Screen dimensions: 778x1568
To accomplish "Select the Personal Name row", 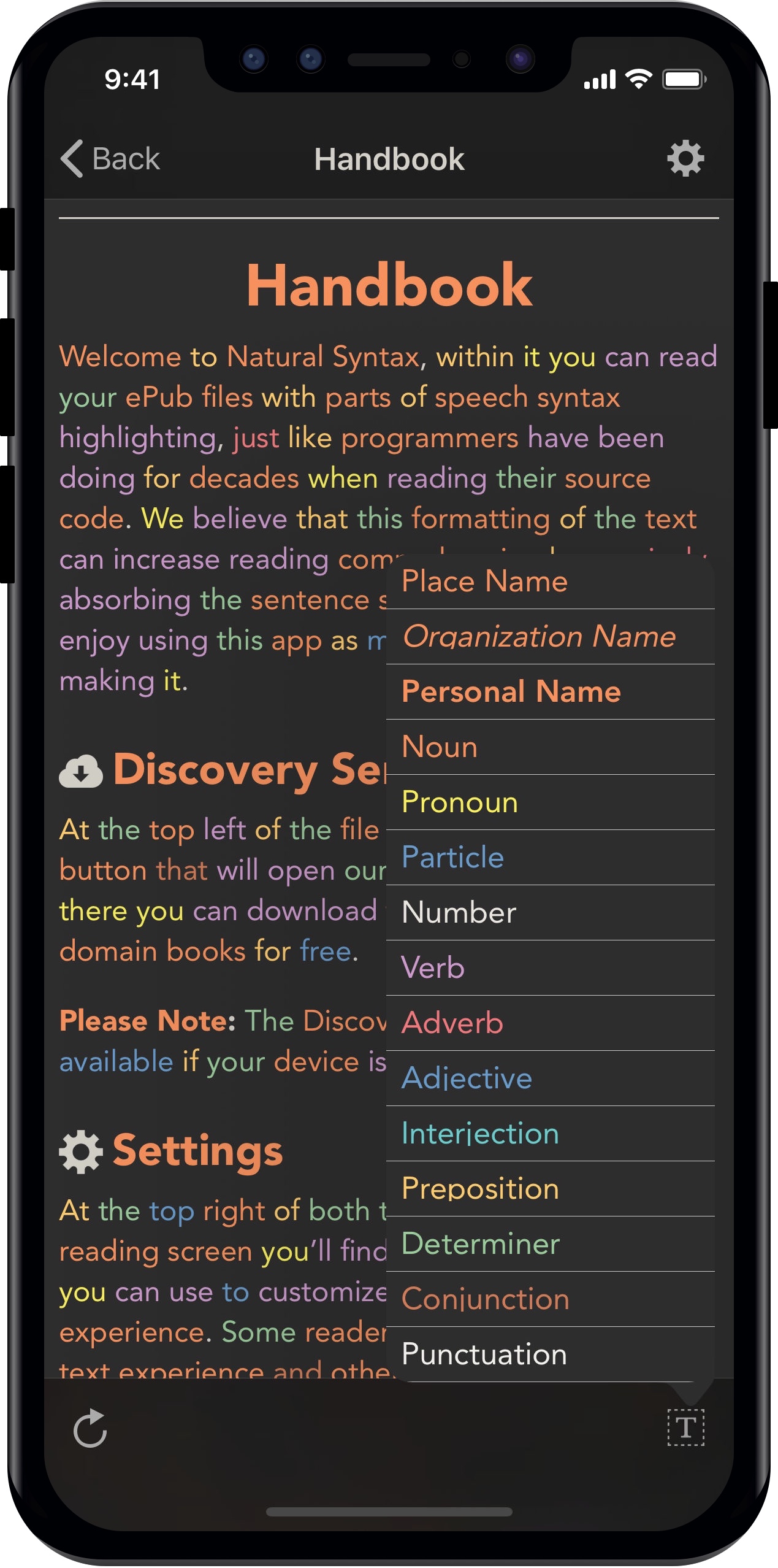I will [x=549, y=692].
